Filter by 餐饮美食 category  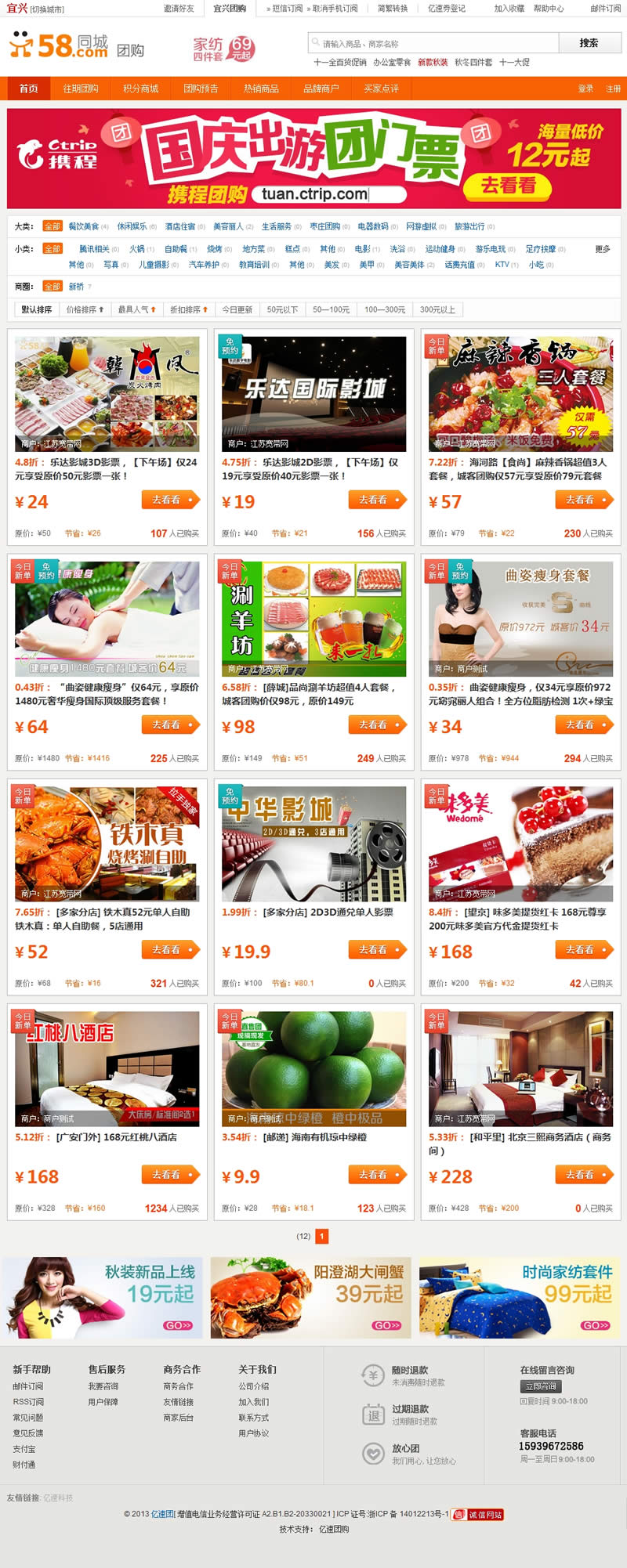84,226
